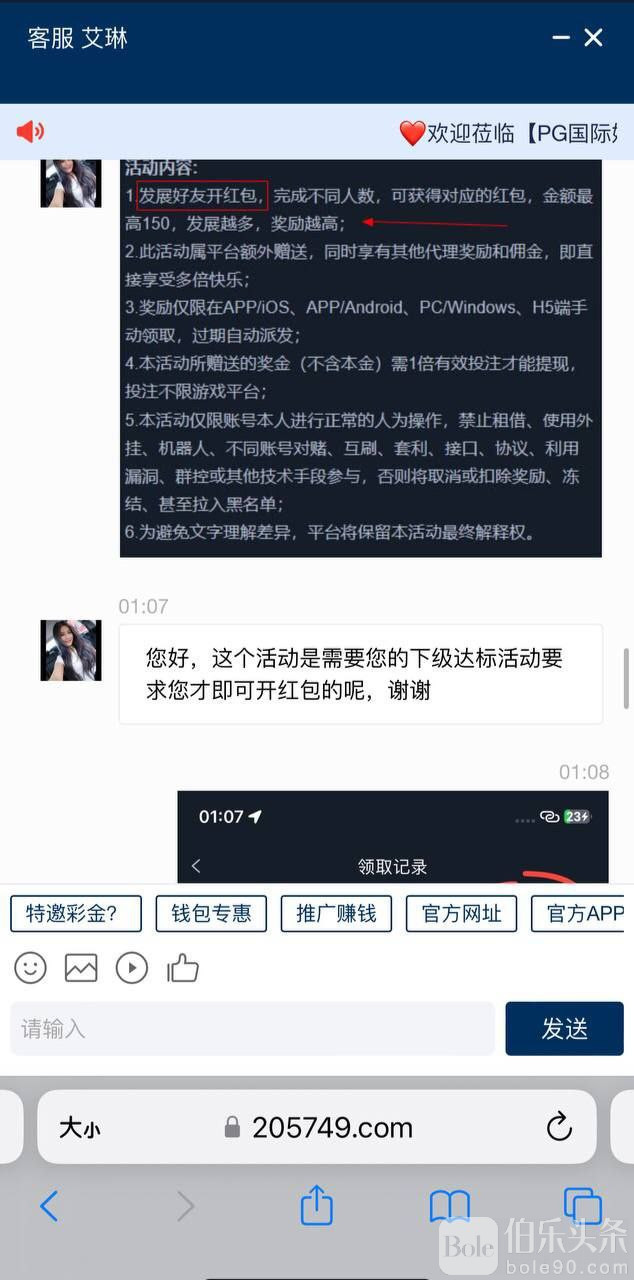
Task: Reload the page in Safari
Action: [x=559, y=1127]
